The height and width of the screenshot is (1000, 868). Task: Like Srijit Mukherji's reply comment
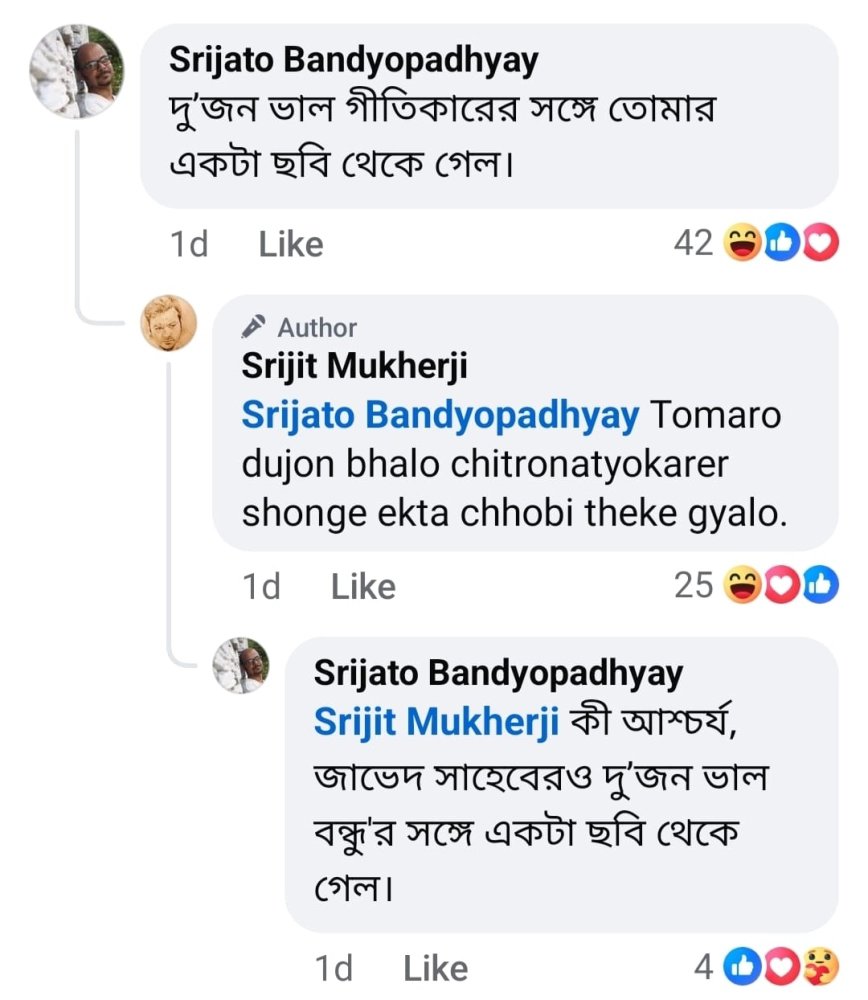362,587
